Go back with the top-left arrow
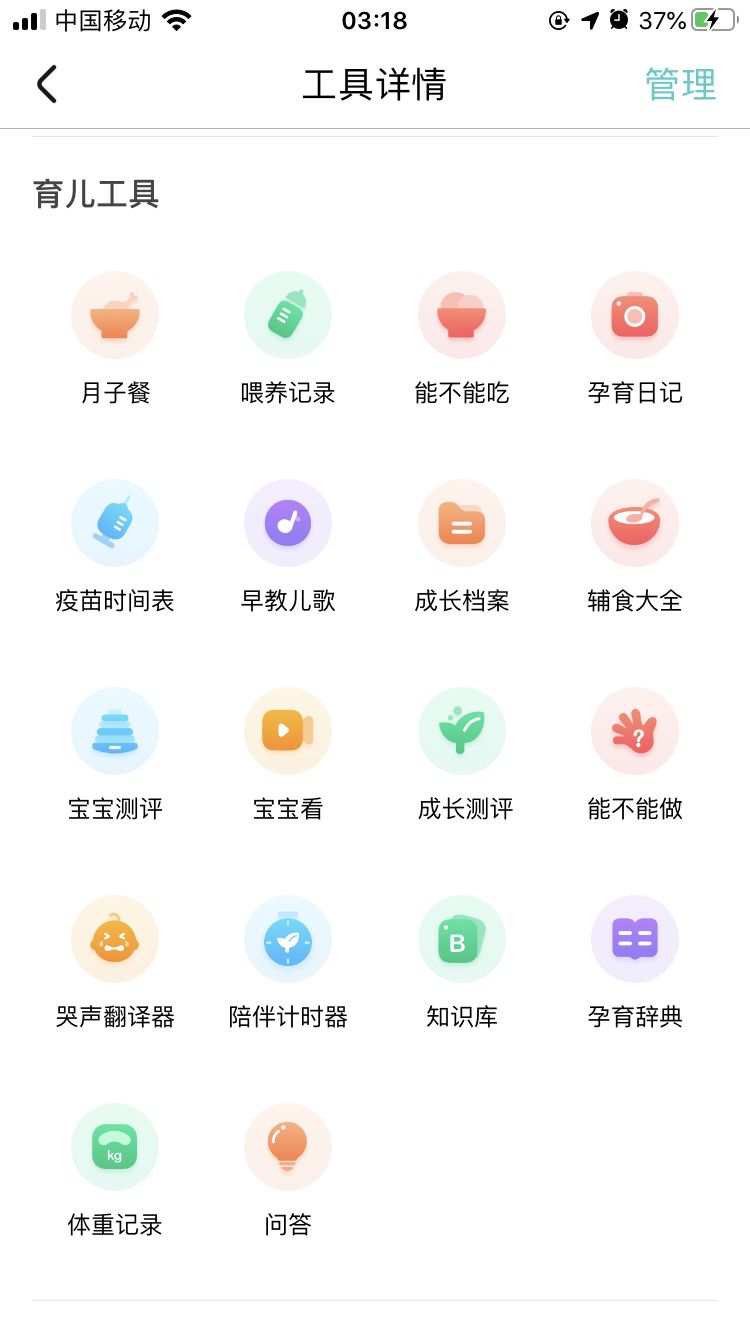 click(x=46, y=85)
